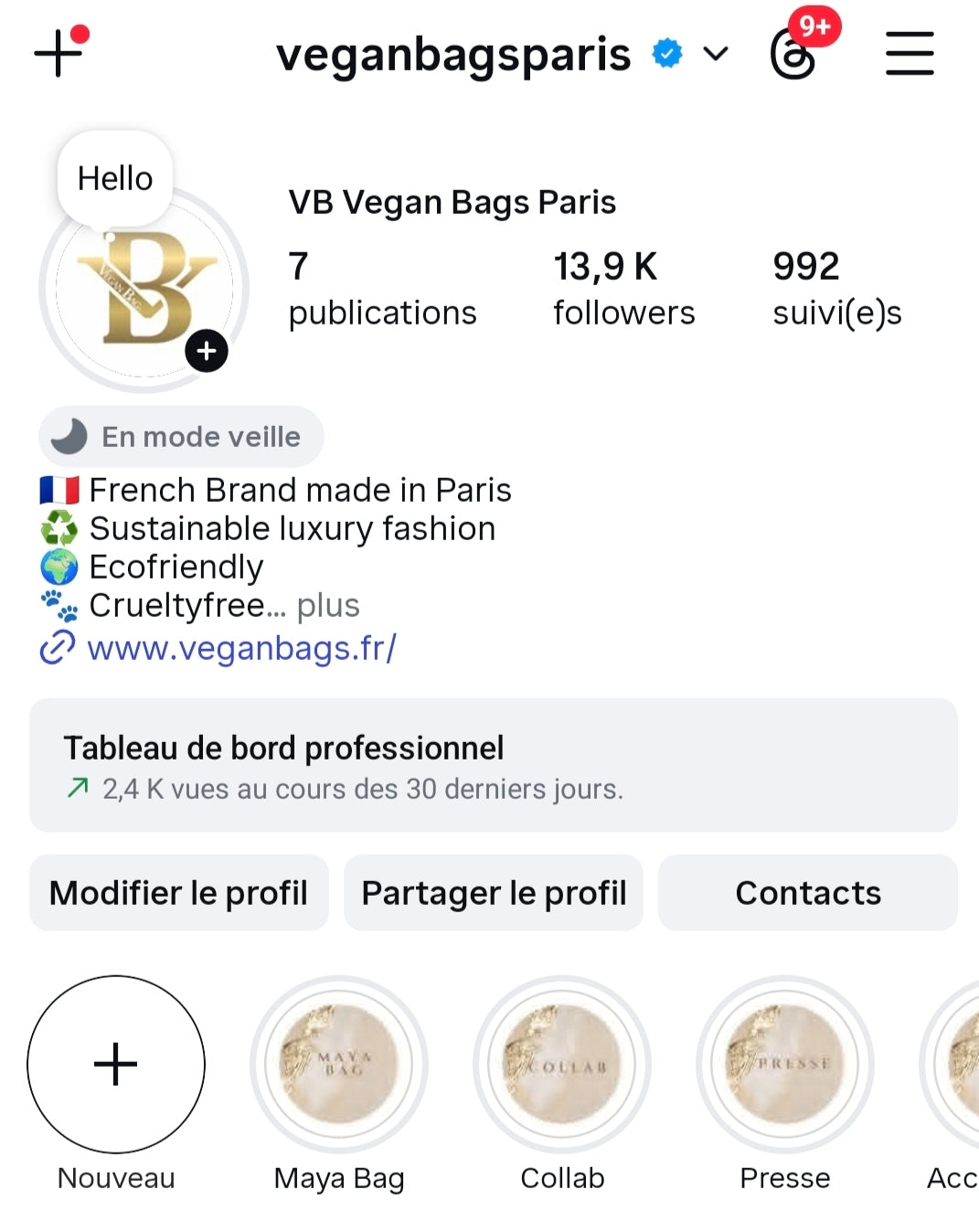The height and width of the screenshot is (1232, 979).
Task: Open the Maya Bag highlight
Action: (x=339, y=1065)
